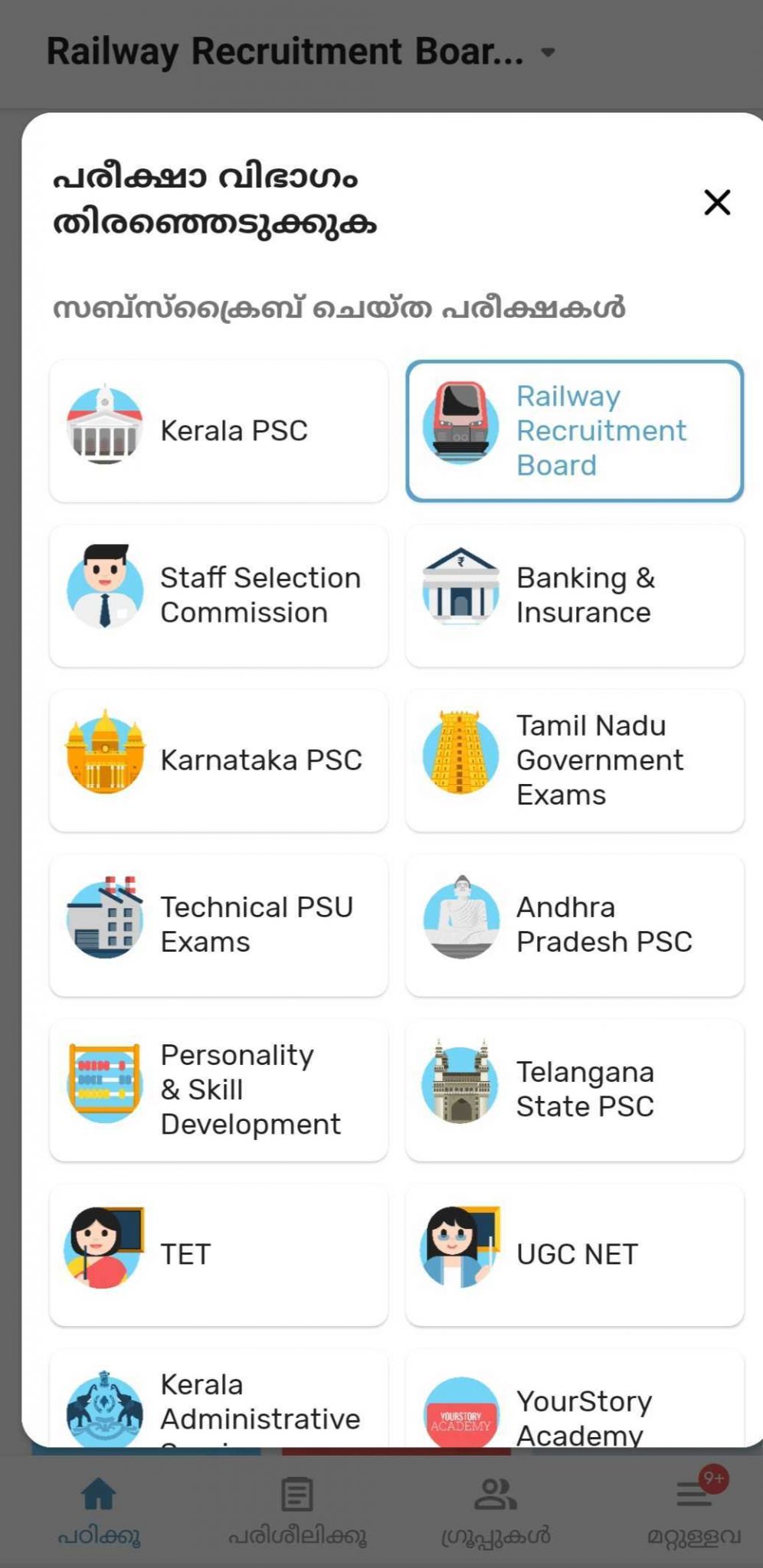763x1568 pixels.
Task: Select Technical PSU Exams
Action: (218, 925)
